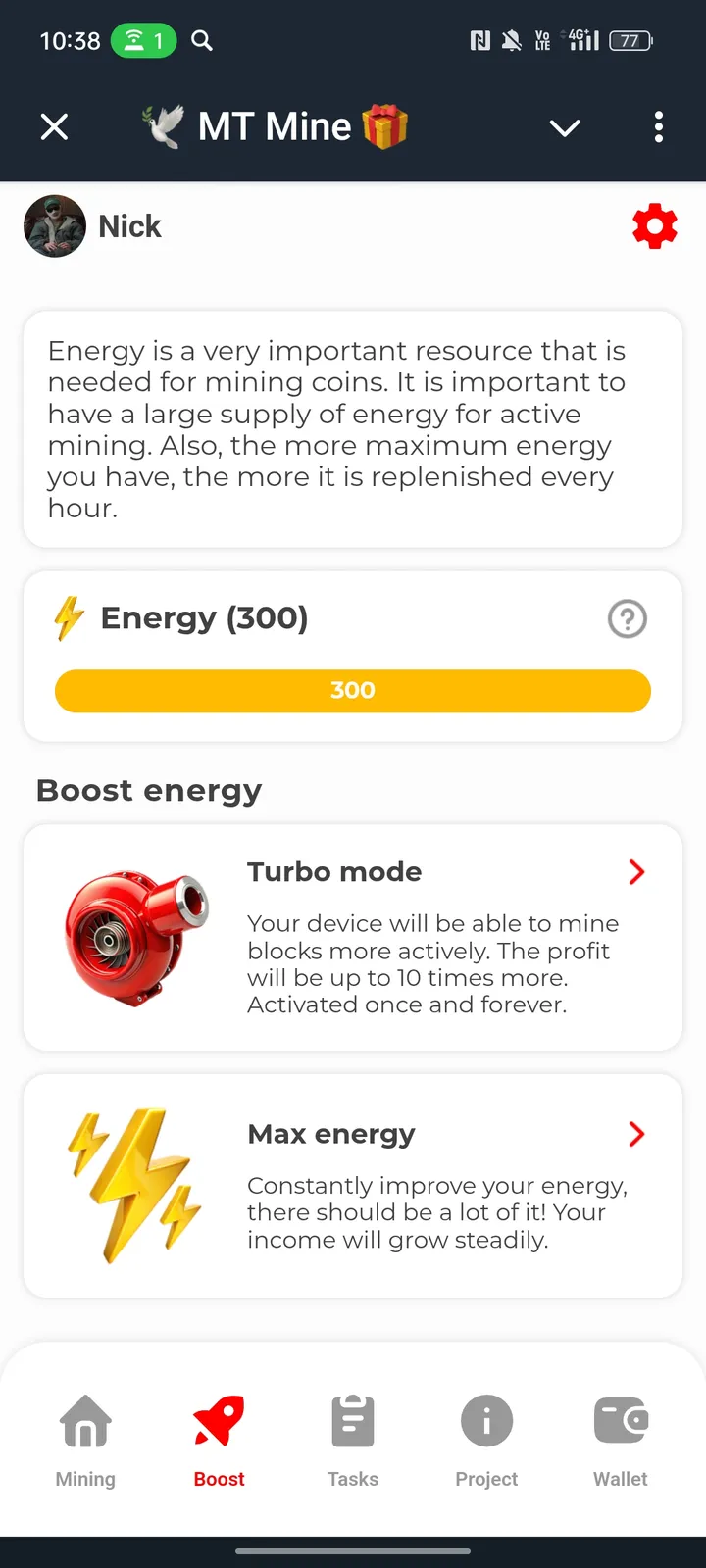706x1568 pixels.
Task: Tap the lightning bolt next to Energy
Action: (68, 618)
